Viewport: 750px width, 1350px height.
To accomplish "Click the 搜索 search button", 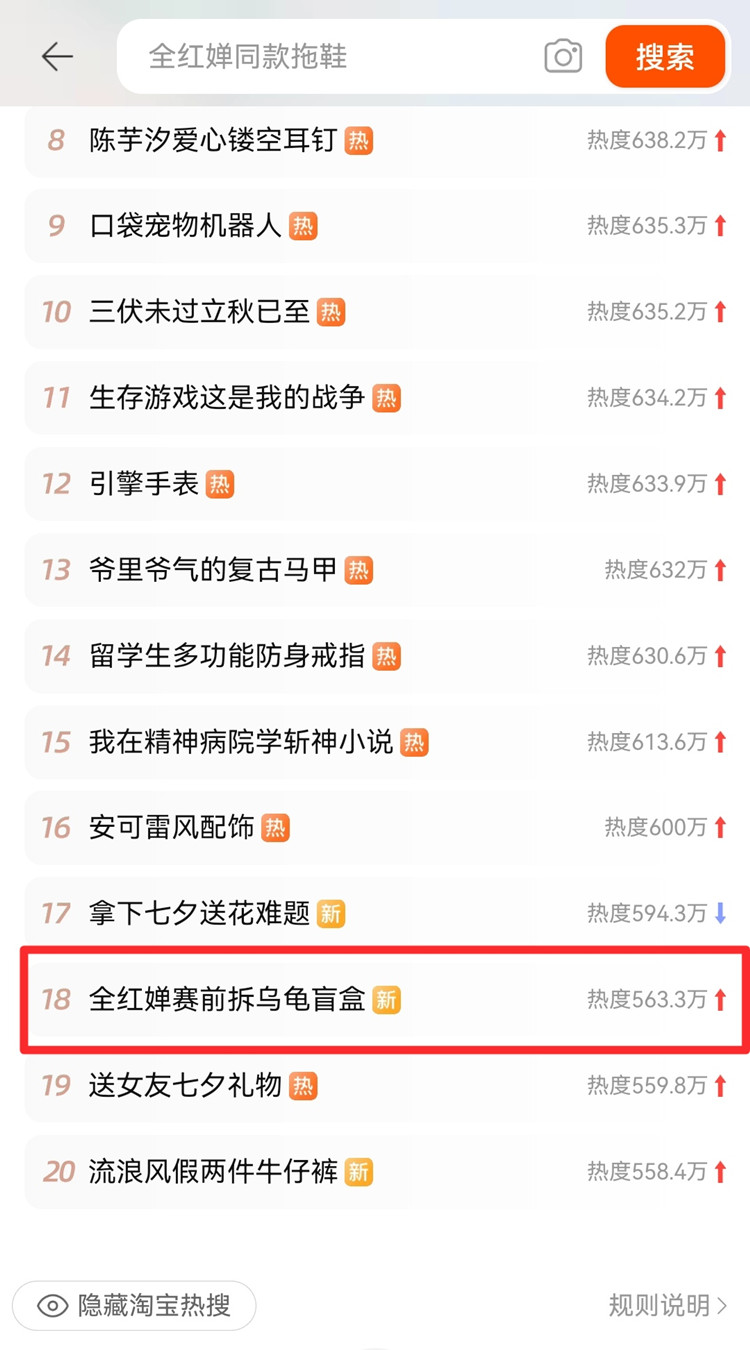I will tap(665, 57).
